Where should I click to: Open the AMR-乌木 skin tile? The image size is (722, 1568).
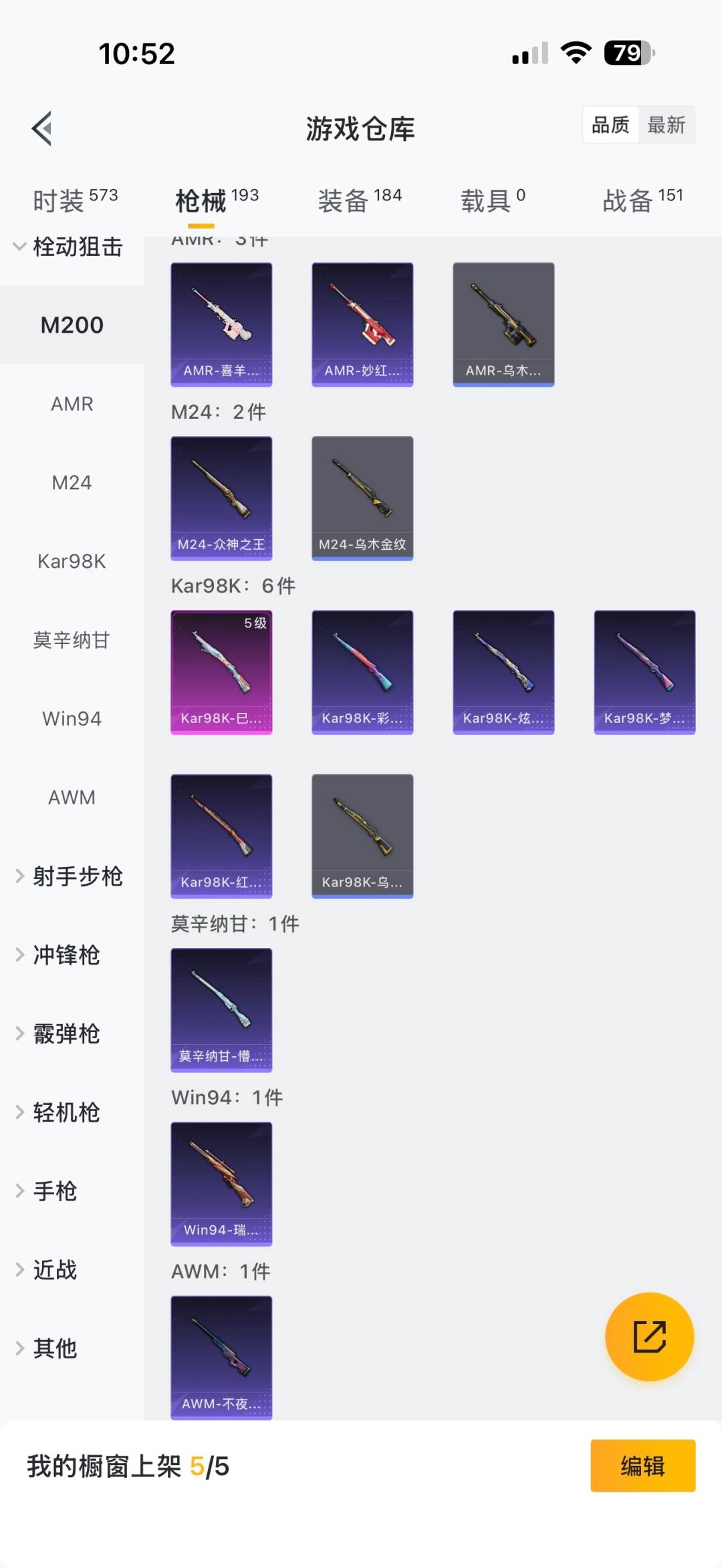(x=503, y=325)
